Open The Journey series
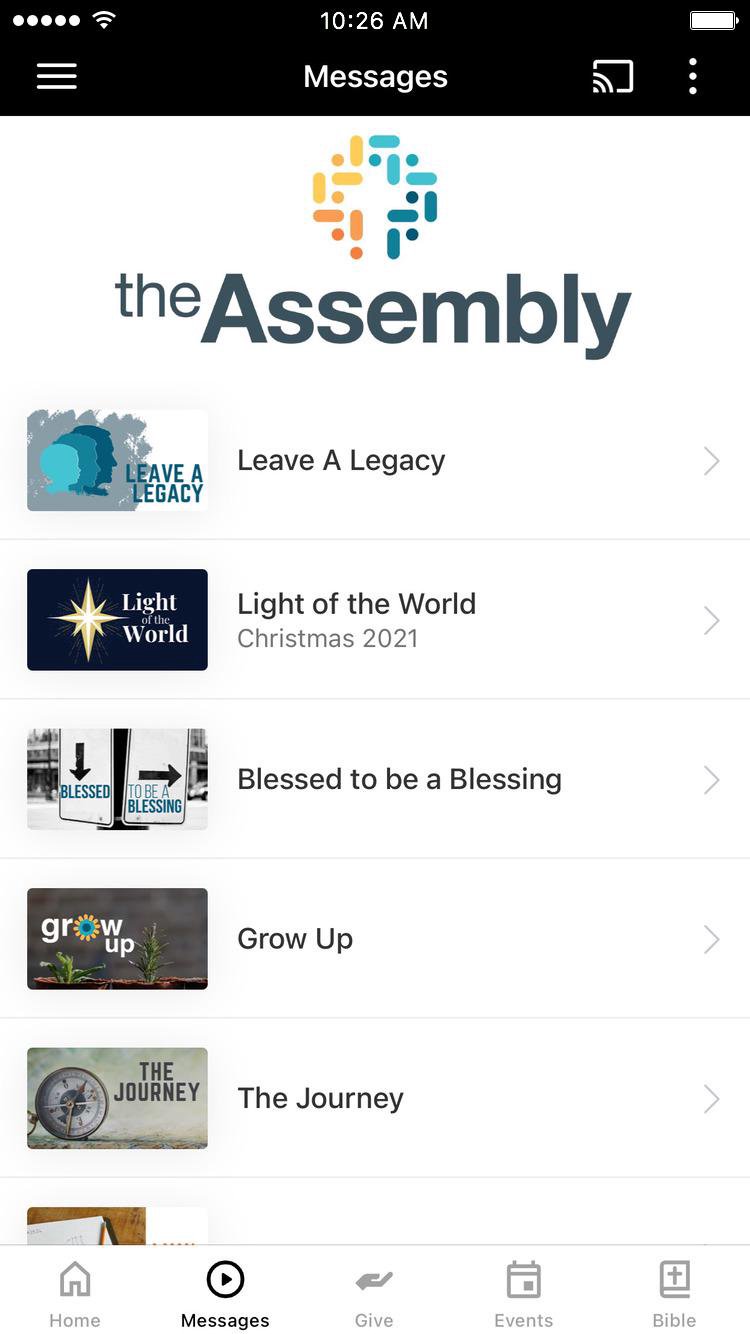750x1334 pixels. pyautogui.click(x=374, y=1098)
